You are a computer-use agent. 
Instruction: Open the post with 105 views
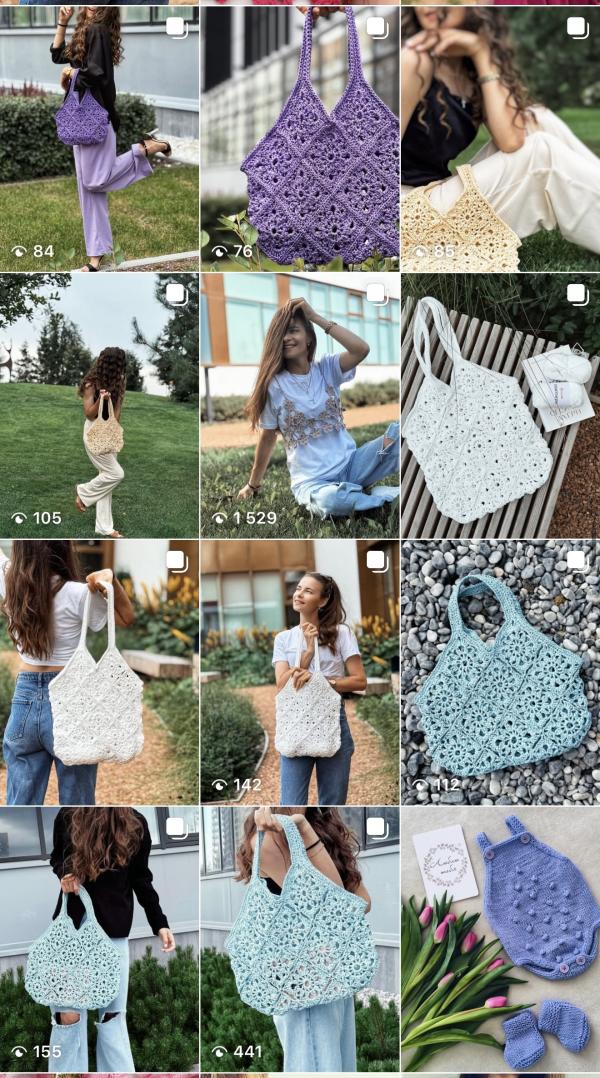pyautogui.click(x=99, y=405)
